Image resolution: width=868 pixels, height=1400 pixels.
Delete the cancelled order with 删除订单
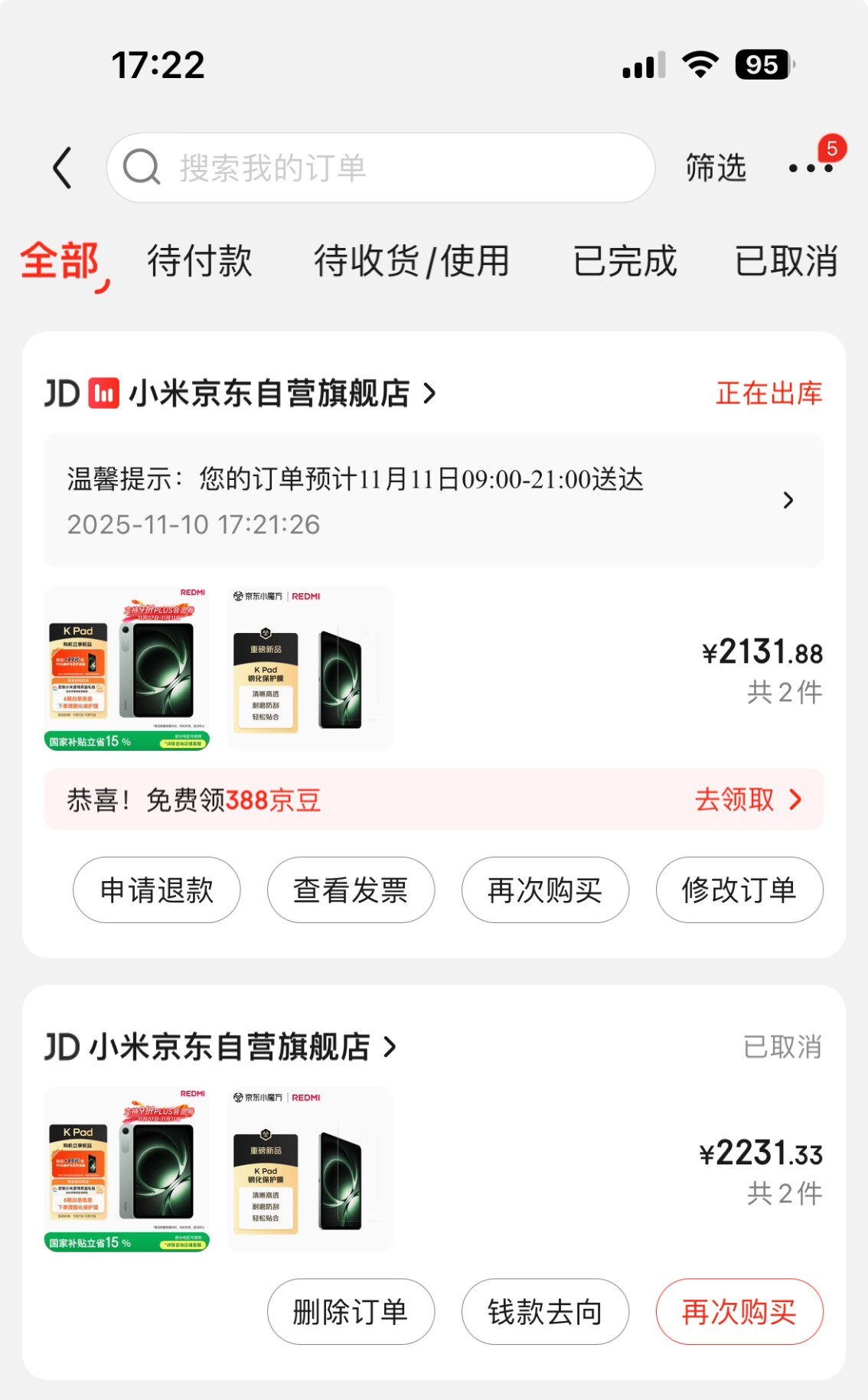(351, 1312)
